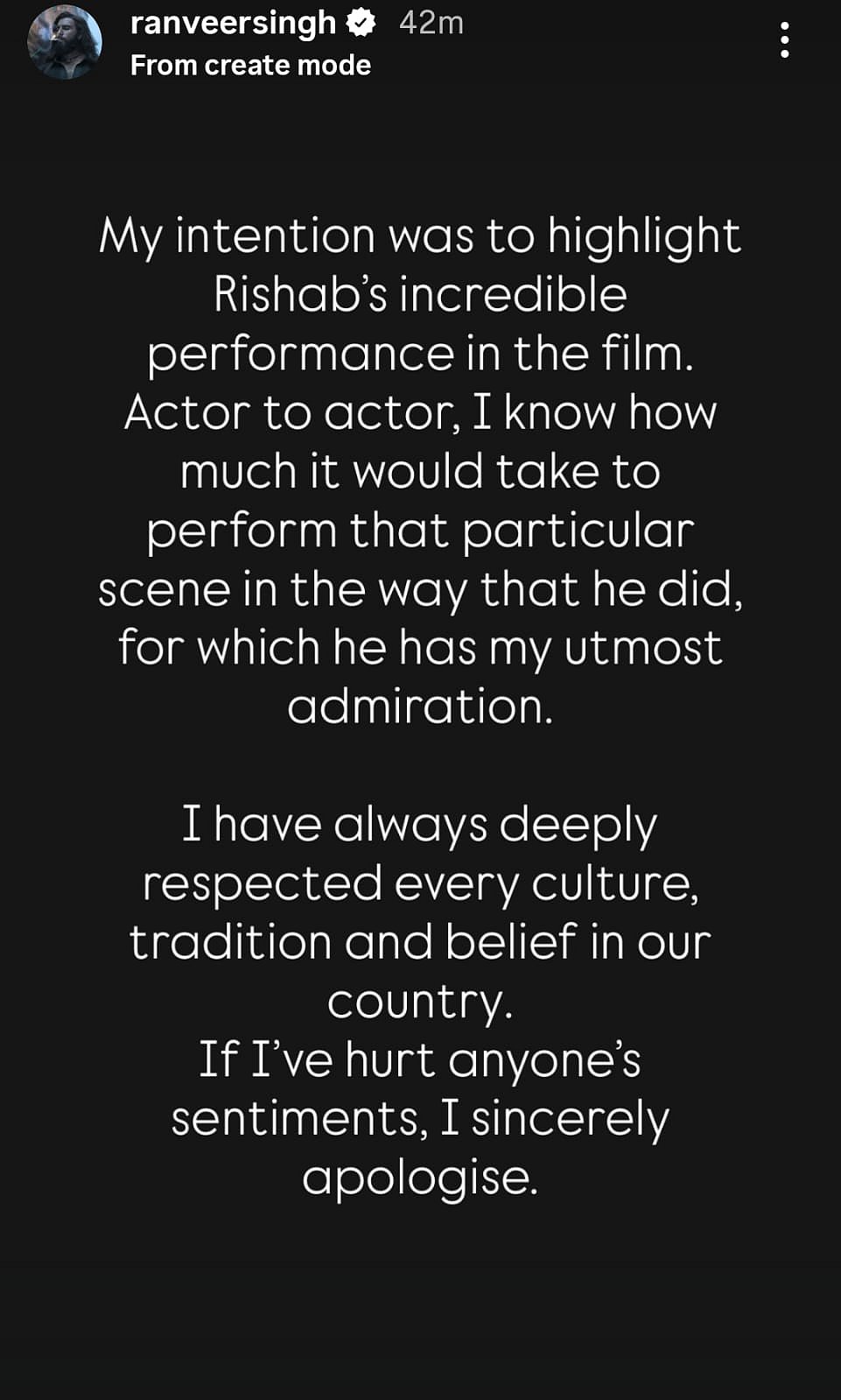Open the story overflow menu
Image resolution: width=841 pixels, height=1400 pixels.
pos(784,40)
